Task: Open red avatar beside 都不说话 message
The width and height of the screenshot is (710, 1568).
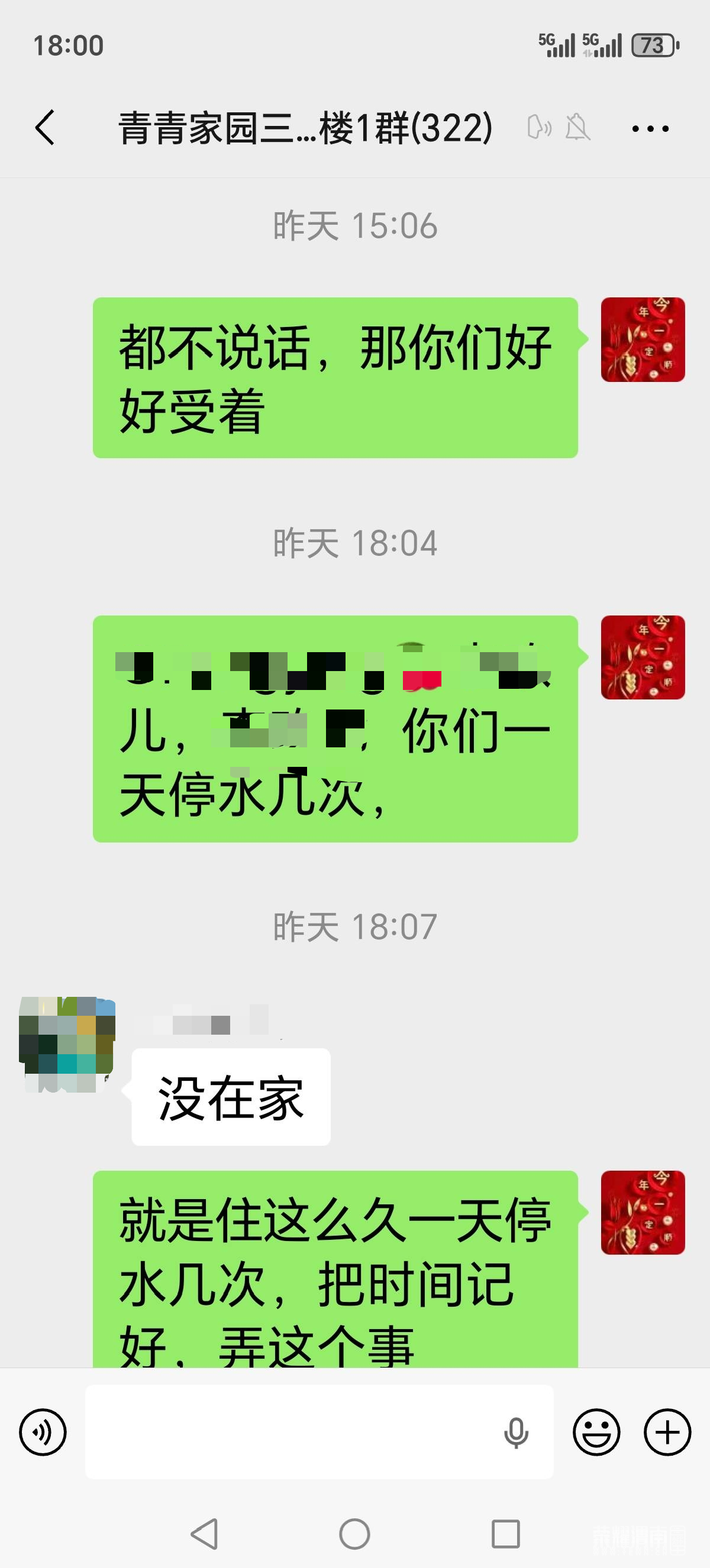Action: pos(643,339)
